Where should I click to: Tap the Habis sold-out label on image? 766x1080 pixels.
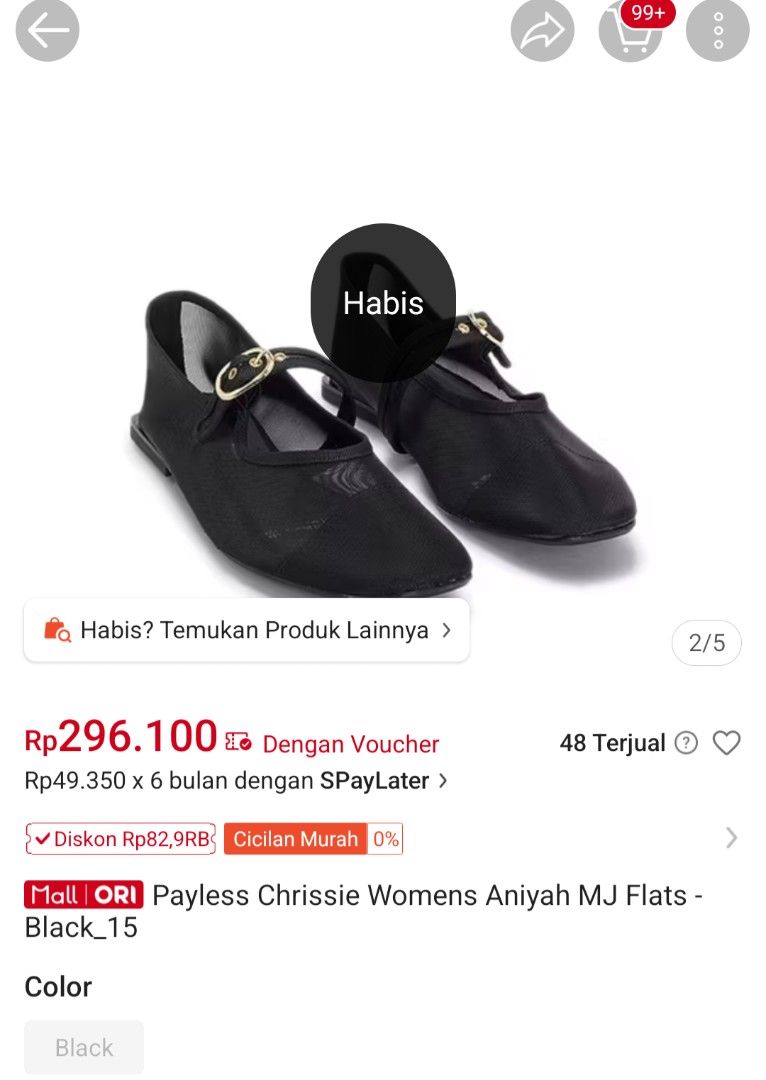(x=384, y=303)
